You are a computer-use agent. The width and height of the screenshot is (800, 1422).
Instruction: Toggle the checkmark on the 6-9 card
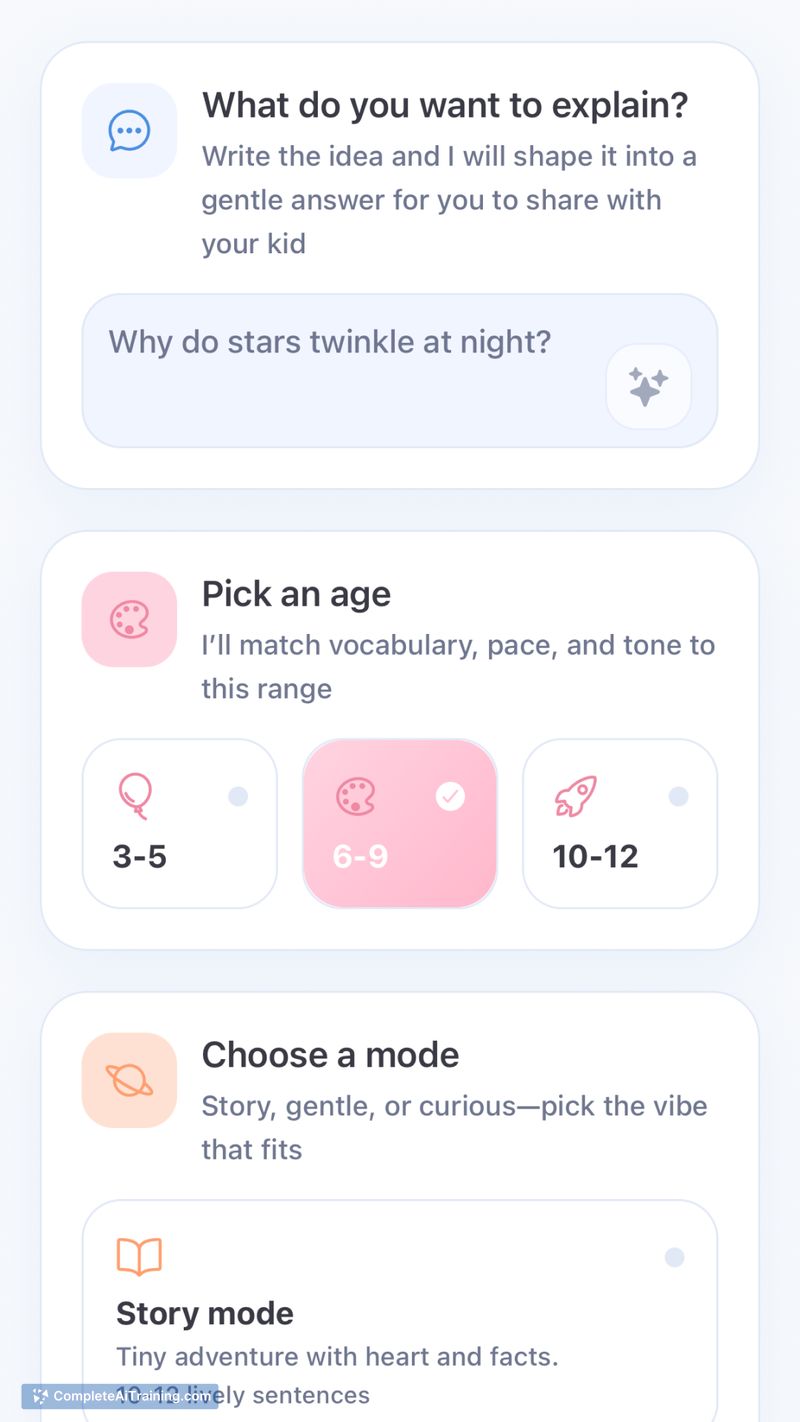(x=450, y=796)
